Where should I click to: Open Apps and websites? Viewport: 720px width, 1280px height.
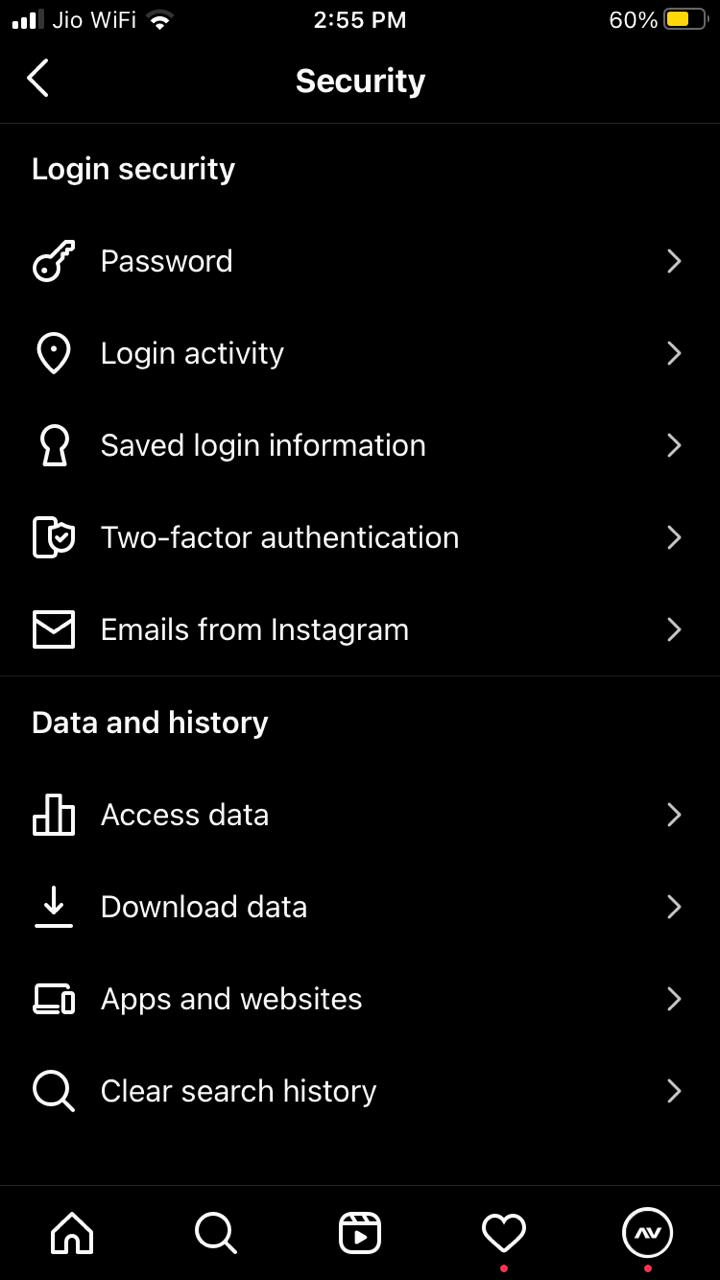pos(360,999)
